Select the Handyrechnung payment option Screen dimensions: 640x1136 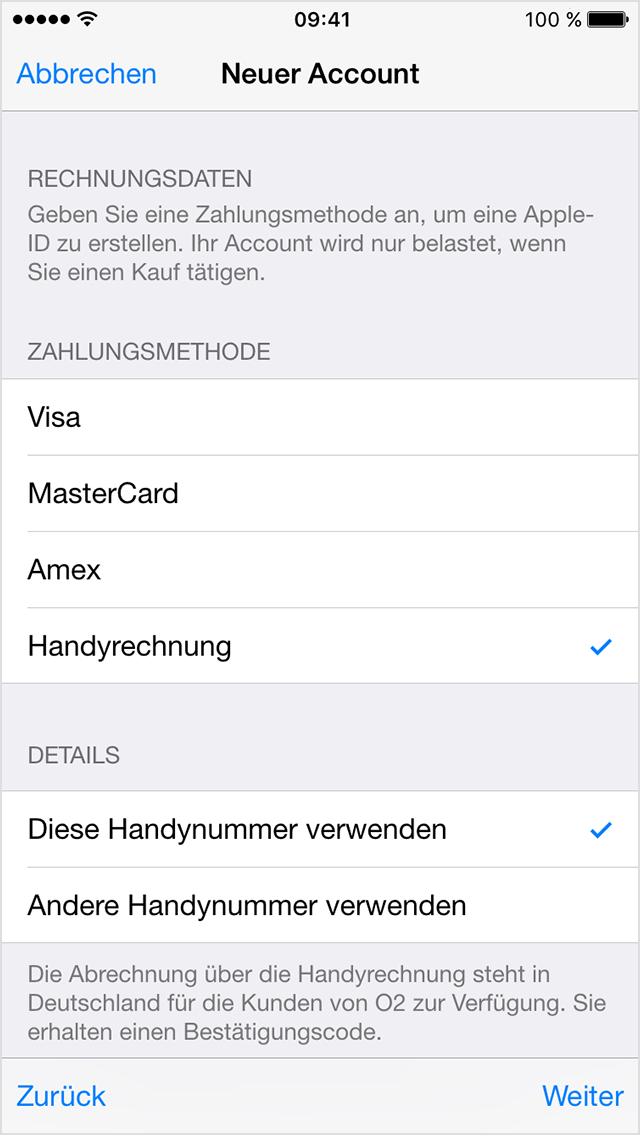tap(320, 646)
